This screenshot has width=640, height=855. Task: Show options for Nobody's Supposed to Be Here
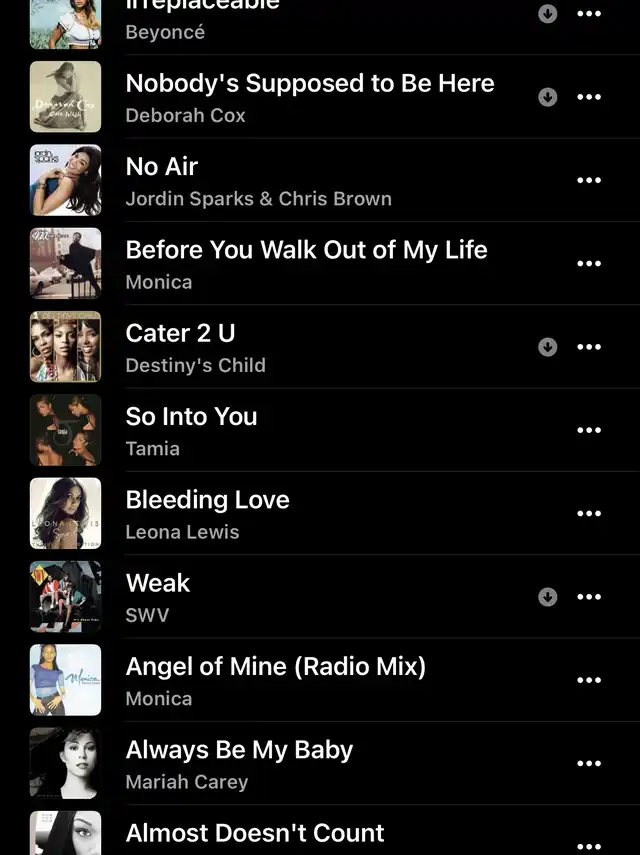tap(589, 97)
